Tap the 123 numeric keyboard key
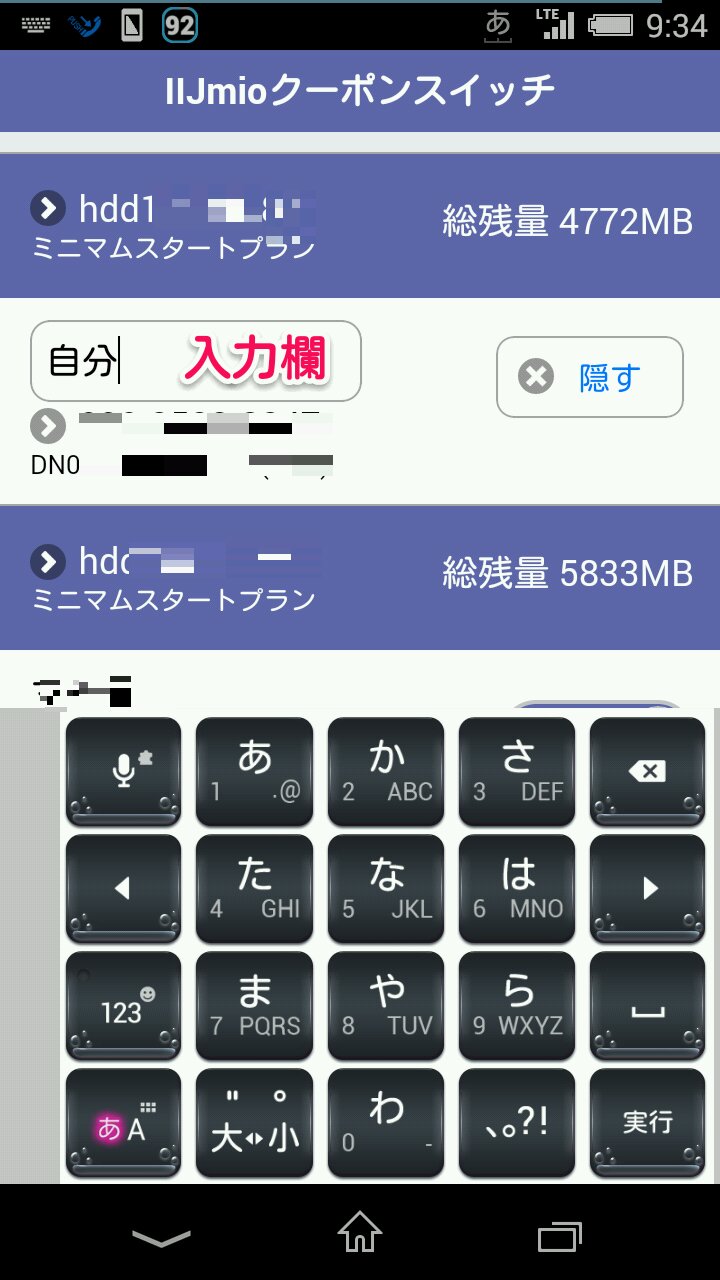The height and width of the screenshot is (1280, 720). click(x=123, y=1005)
